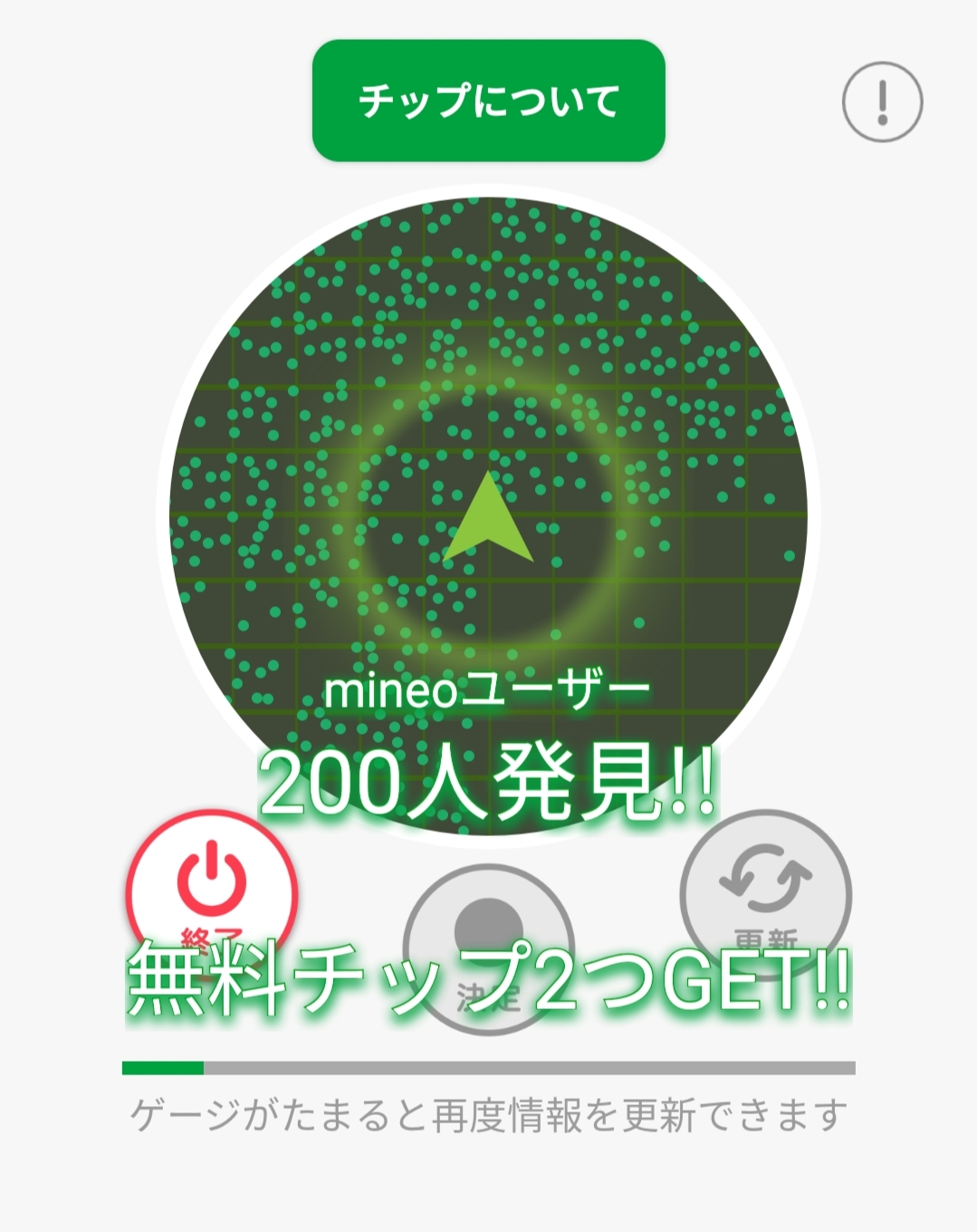Image resolution: width=977 pixels, height=1232 pixels.
Task: Confirm with the 決定 button
Action: pos(488,942)
